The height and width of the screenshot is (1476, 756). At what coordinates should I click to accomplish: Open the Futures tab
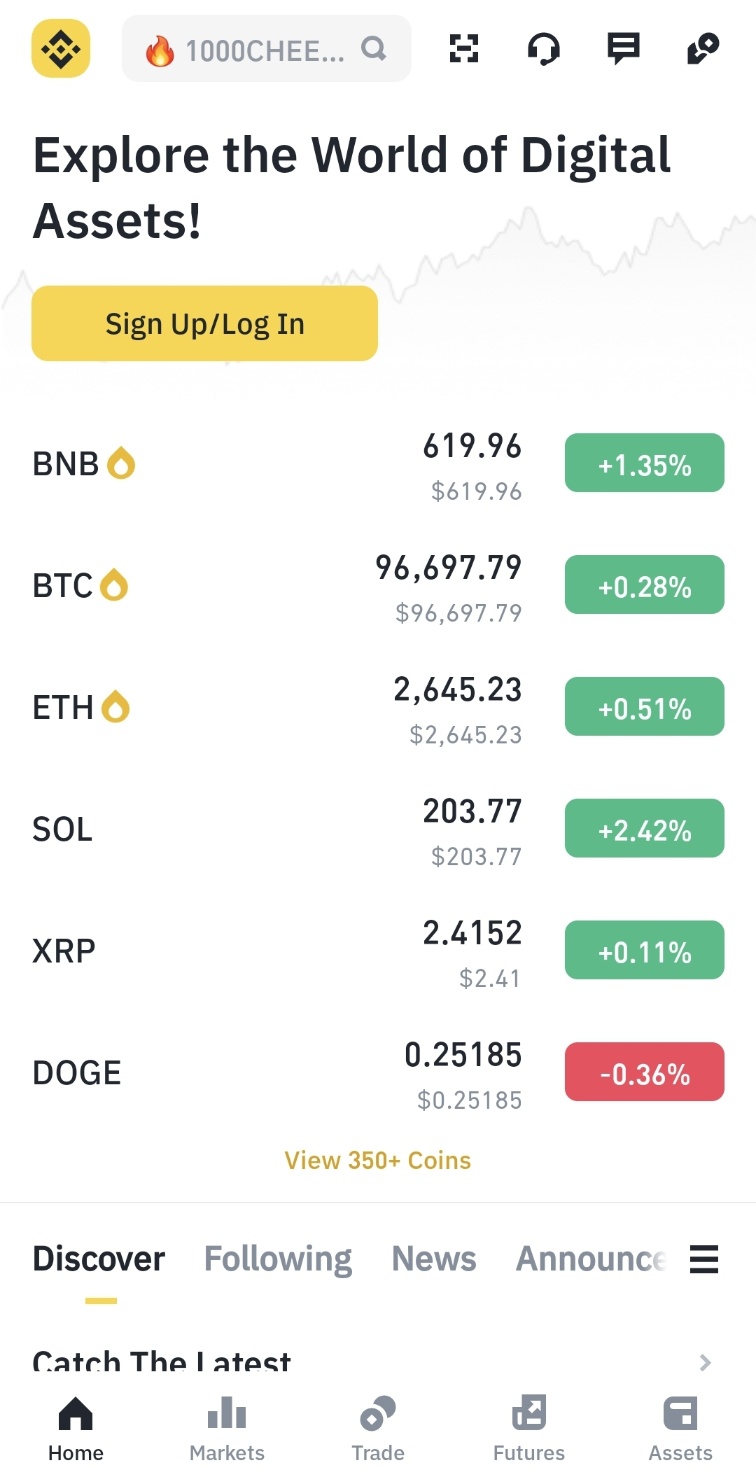(x=529, y=1430)
